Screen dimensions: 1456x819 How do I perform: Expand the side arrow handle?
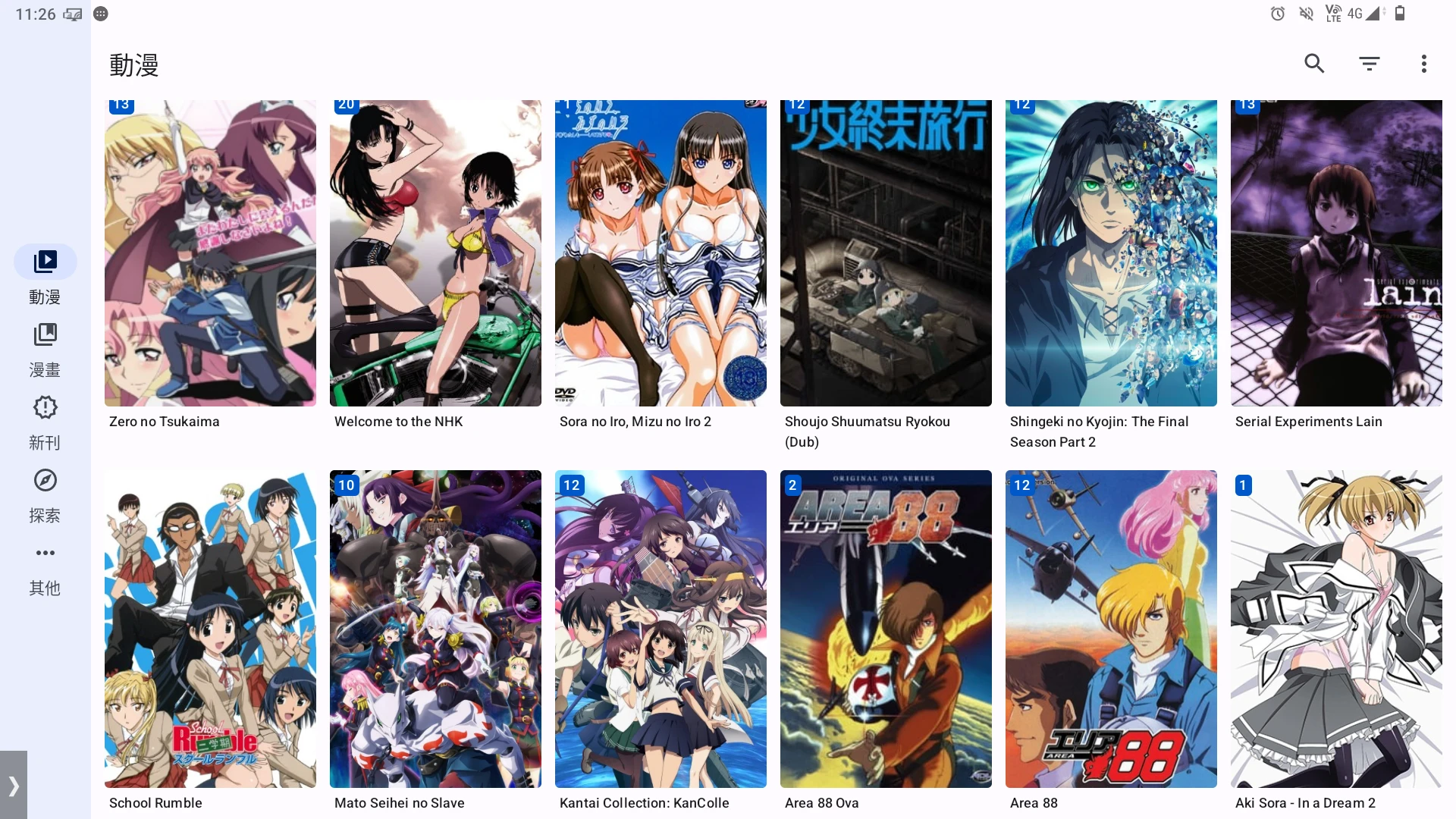14,785
